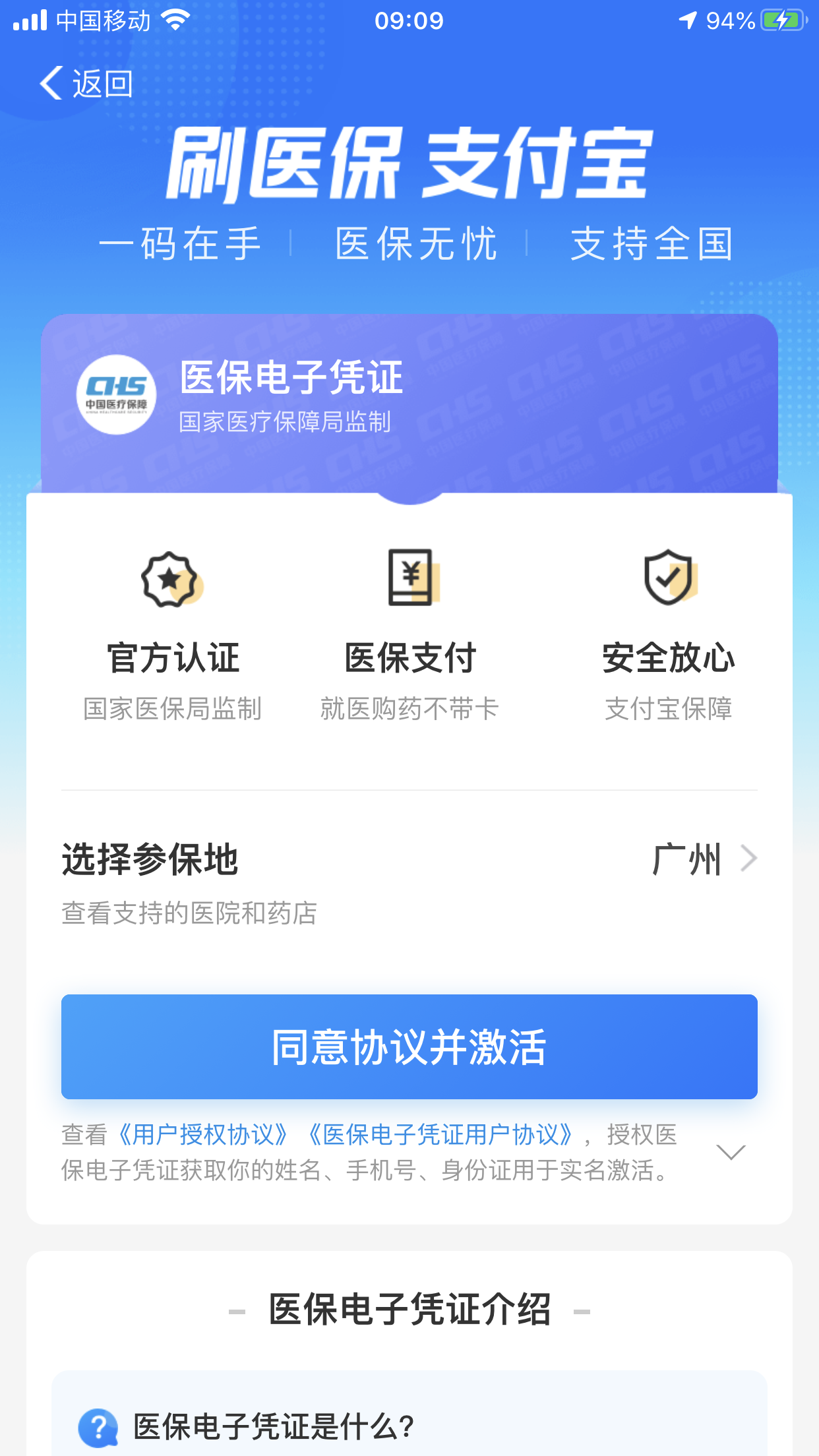This screenshot has height=1456, width=819.
Task: Tap the 返回 back button
Action: tap(87, 84)
